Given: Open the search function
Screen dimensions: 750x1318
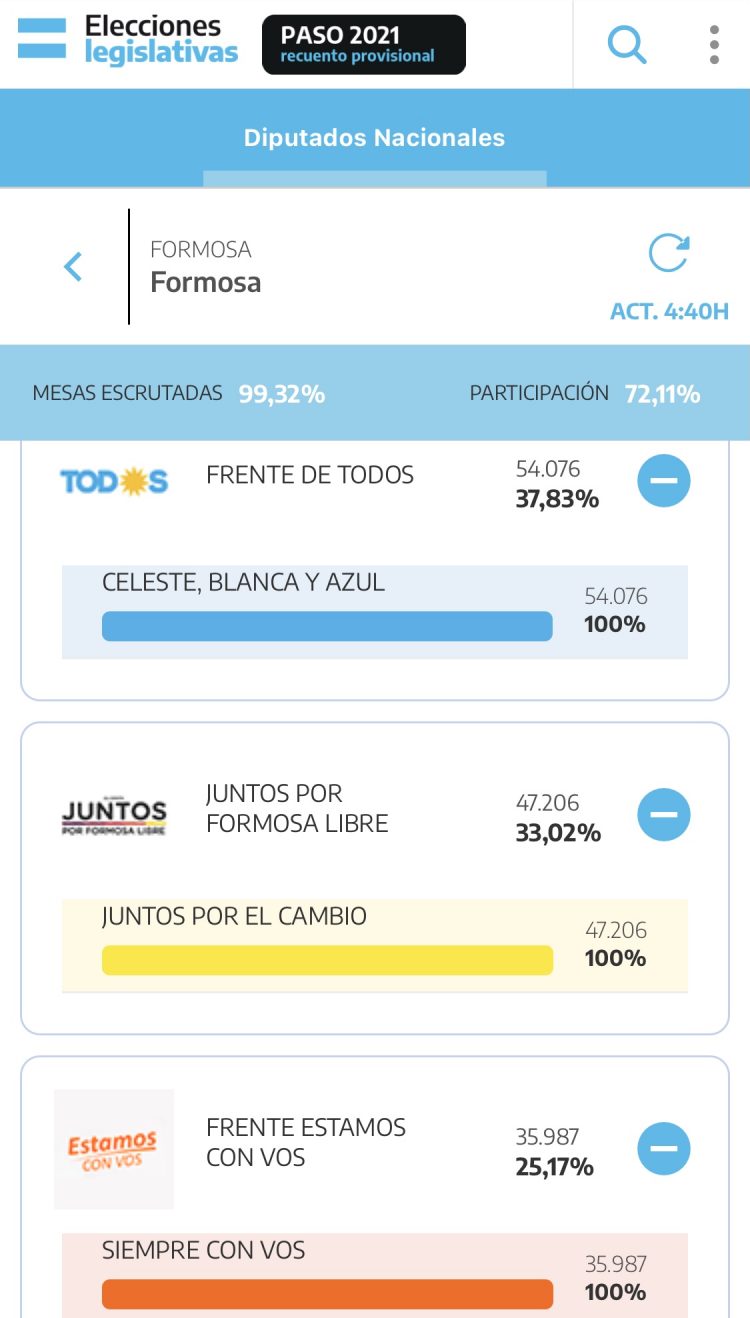Looking at the screenshot, I should (x=627, y=44).
